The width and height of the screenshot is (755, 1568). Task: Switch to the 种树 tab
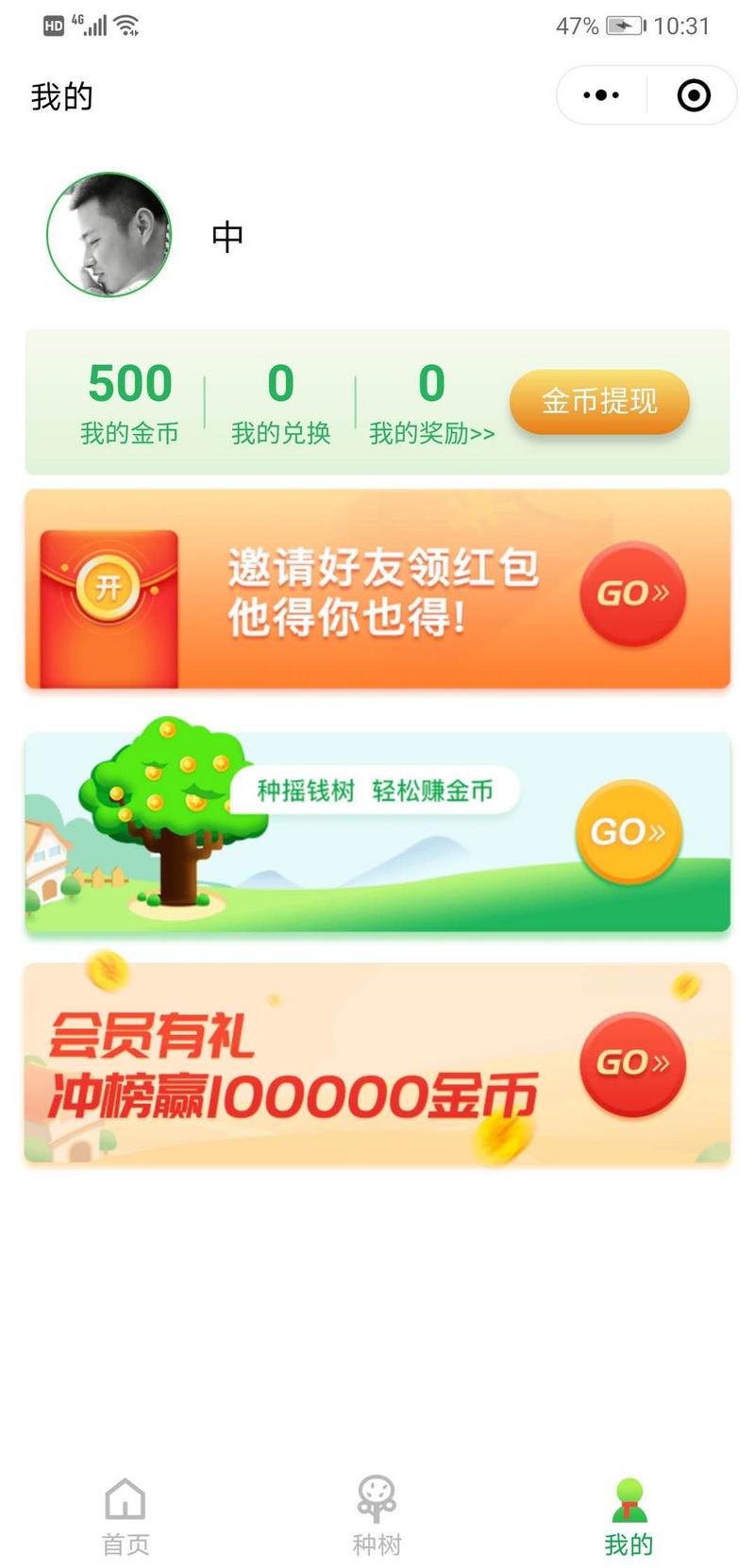click(x=377, y=1515)
